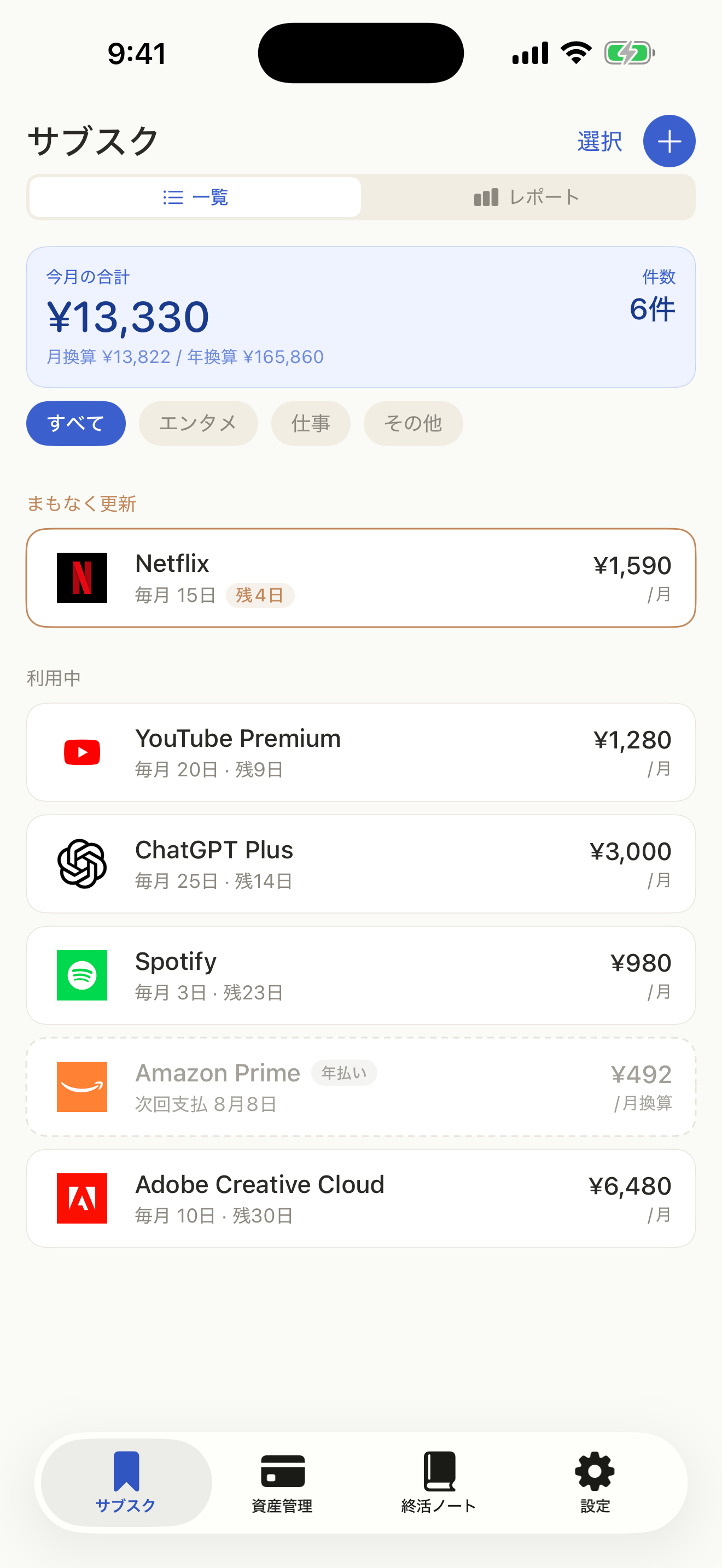
Task: Tap 選択 to select subscriptions
Action: [599, 141]
